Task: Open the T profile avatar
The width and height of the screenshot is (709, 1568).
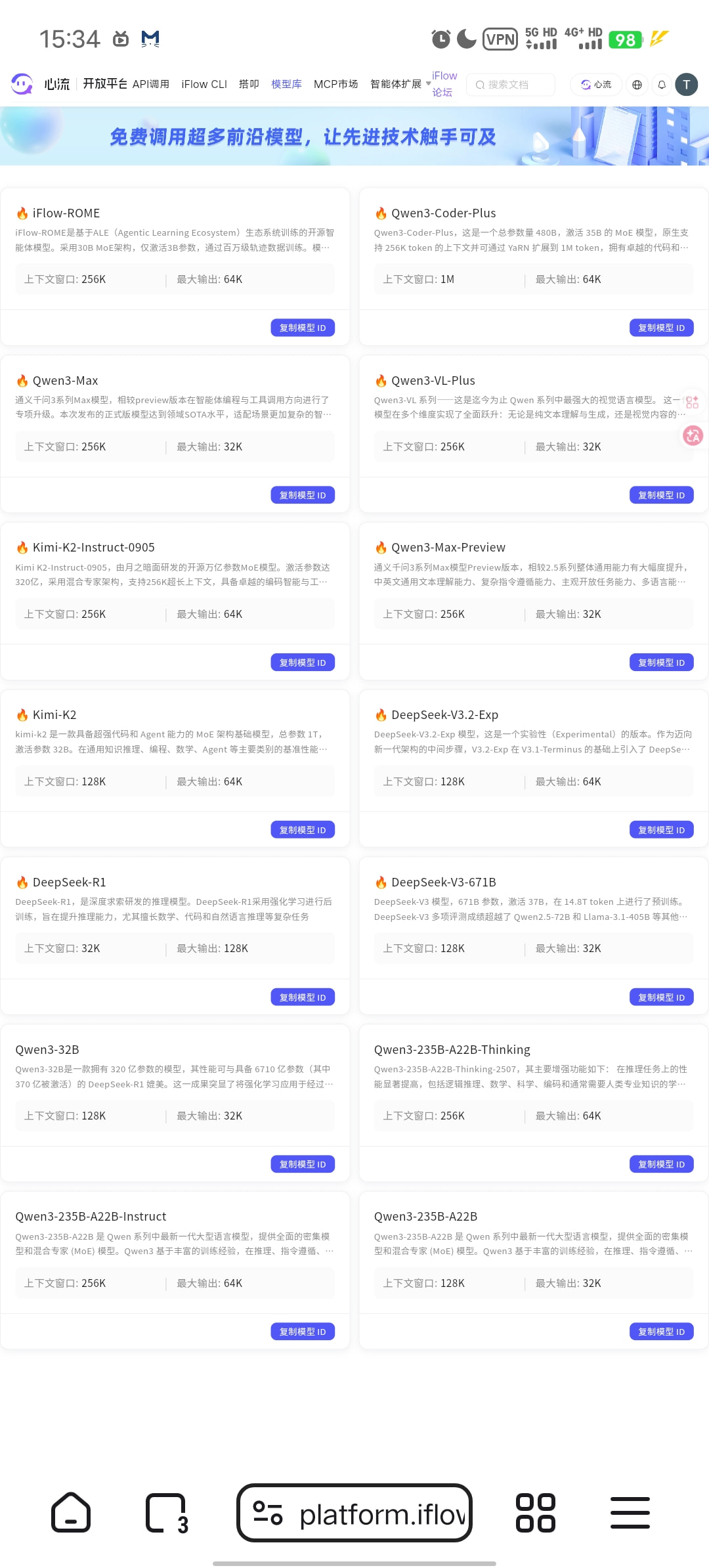Action: 686,85
